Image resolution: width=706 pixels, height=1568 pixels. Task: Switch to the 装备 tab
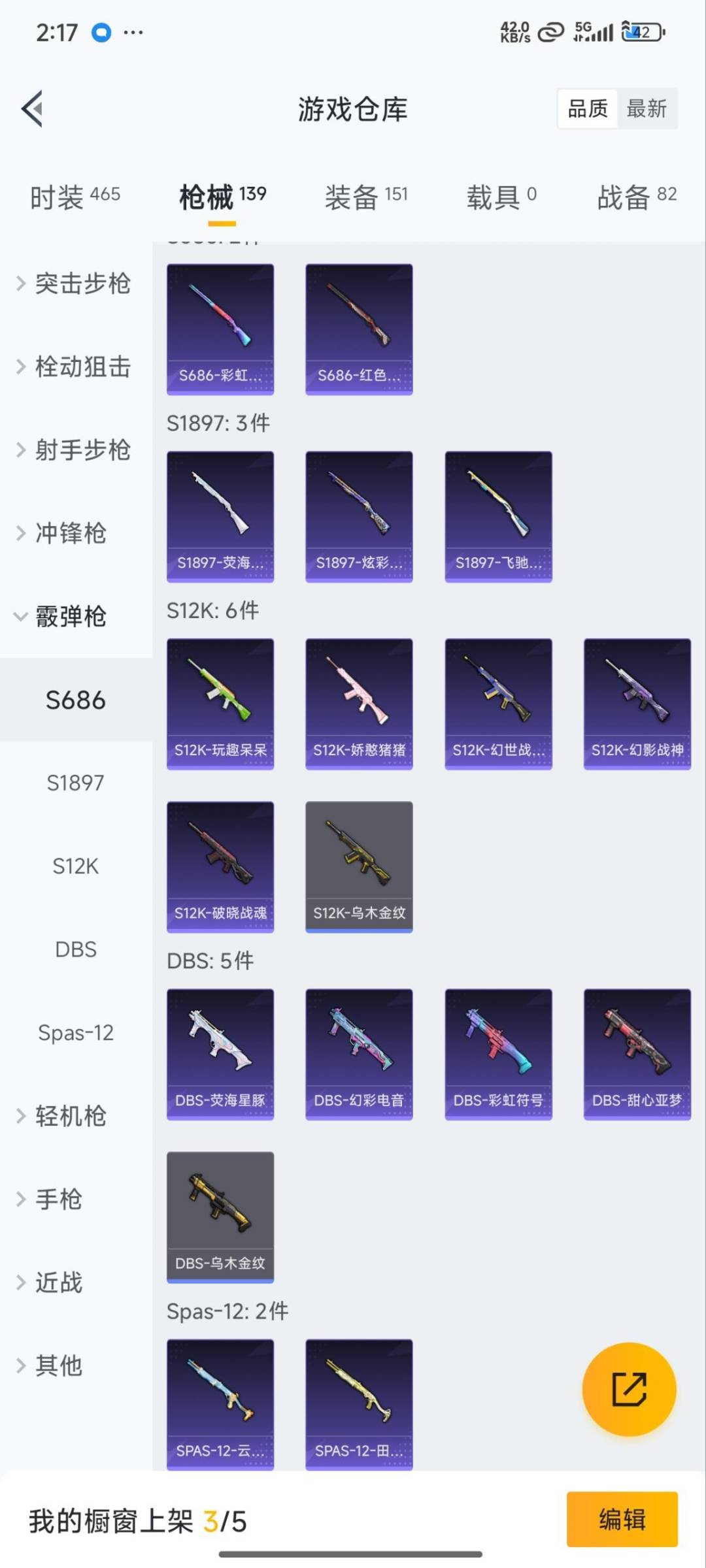pyautogui.click(x=366, y=196)
